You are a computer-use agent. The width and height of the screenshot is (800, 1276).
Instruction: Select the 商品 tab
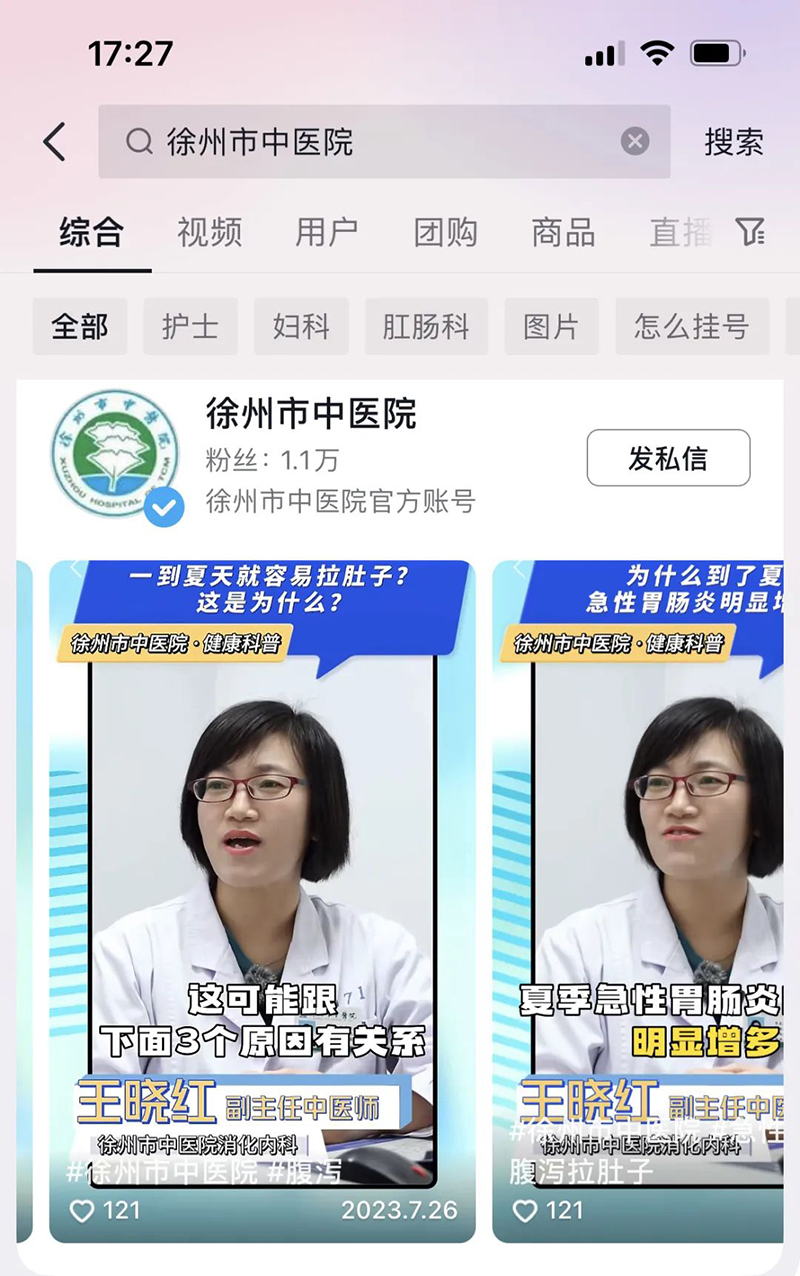(x=563, y=232)
